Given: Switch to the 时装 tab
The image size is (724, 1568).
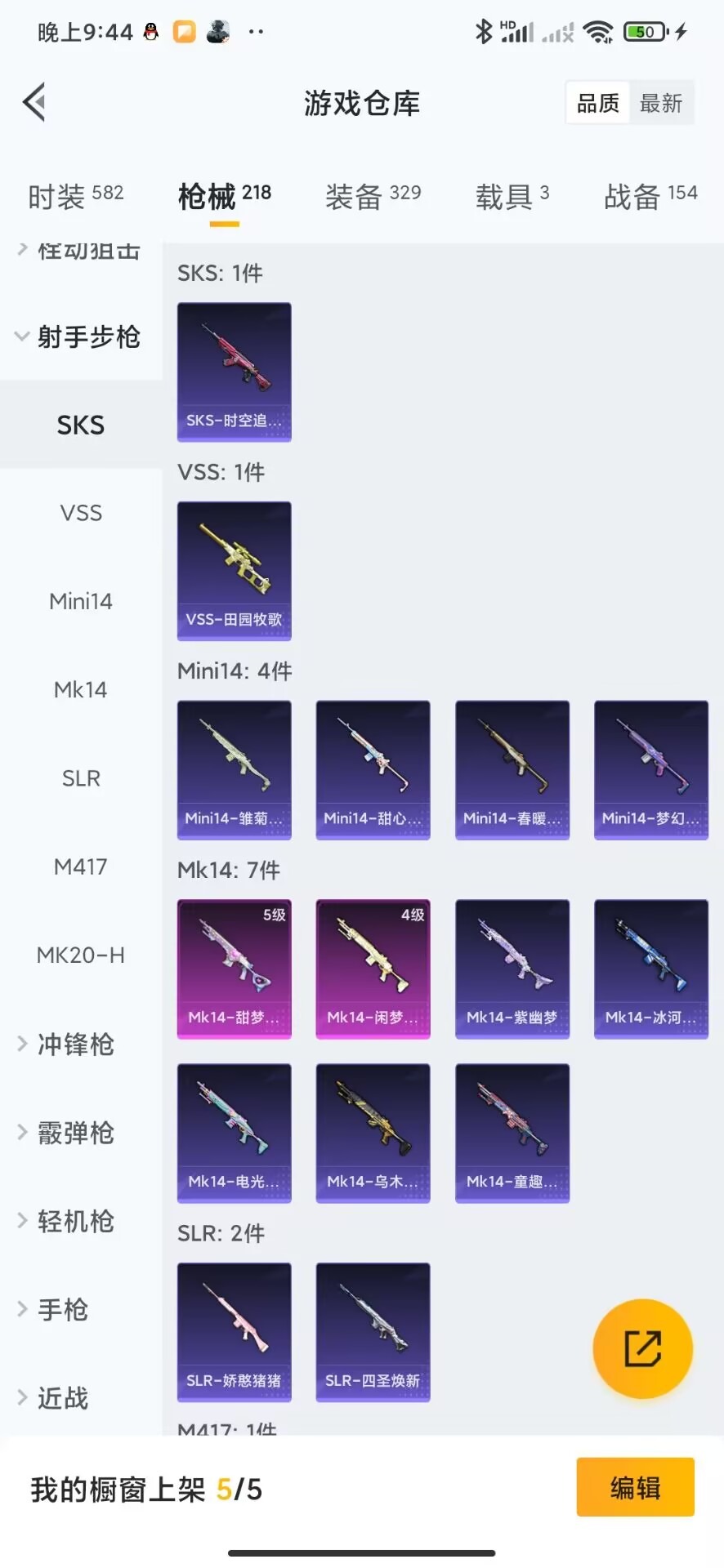Looking at the screenshot, I should (x=75, y=196).
